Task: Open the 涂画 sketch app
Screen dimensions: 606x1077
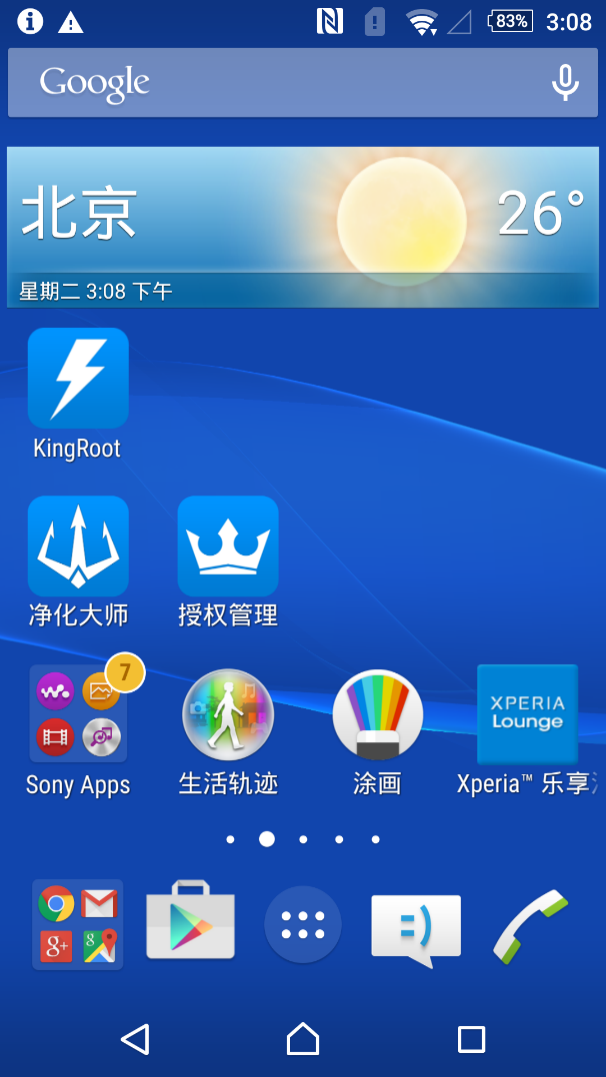Action: pos(377,730)
